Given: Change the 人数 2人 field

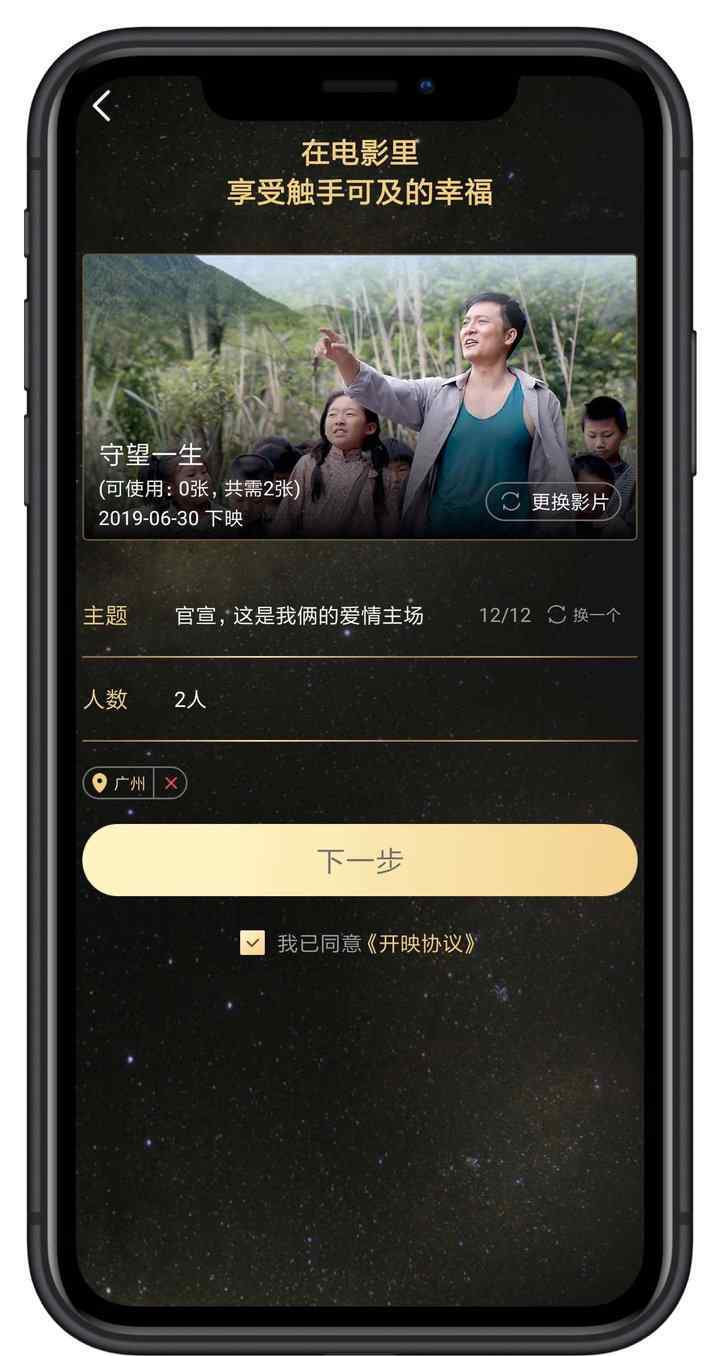Looking at the screenshot, I should [x=359, y=699].
